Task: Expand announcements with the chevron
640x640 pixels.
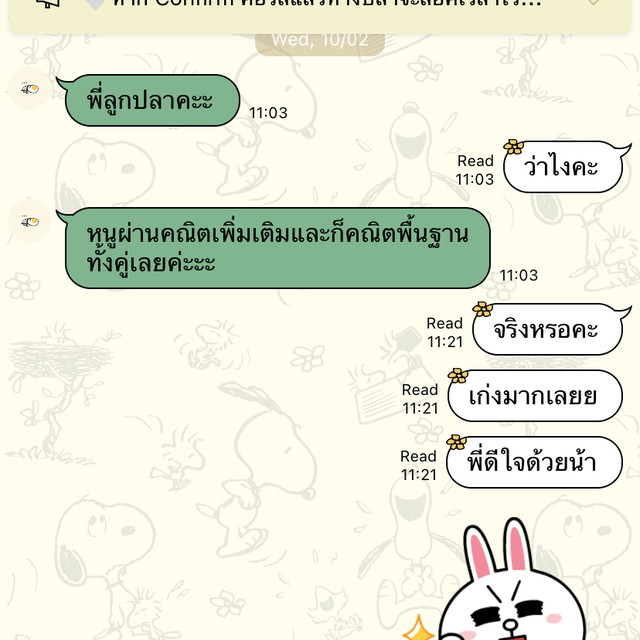Action: (592, 5)
